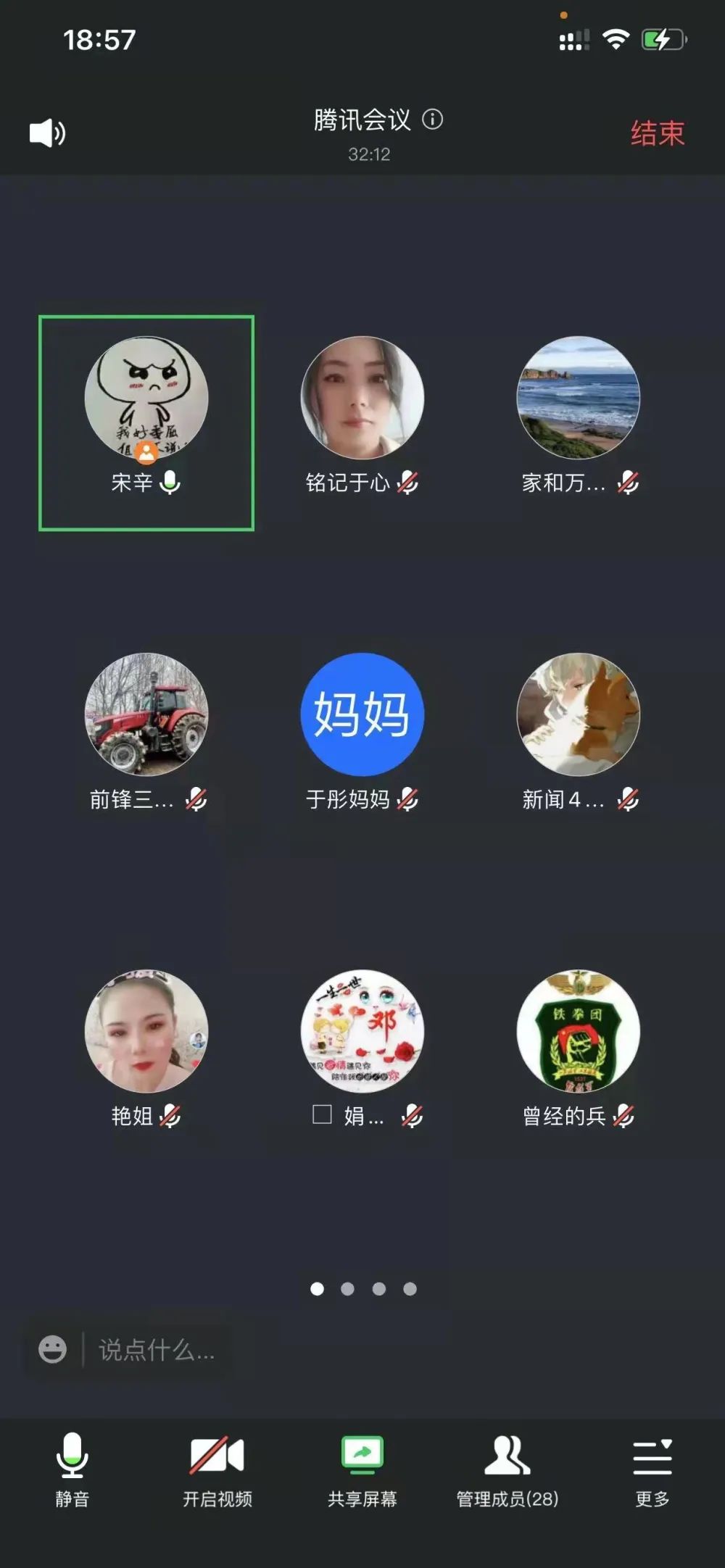Tap the 说点什么 chat input field
Viewport: 725px width, 1568px height.
(156, 1350)
